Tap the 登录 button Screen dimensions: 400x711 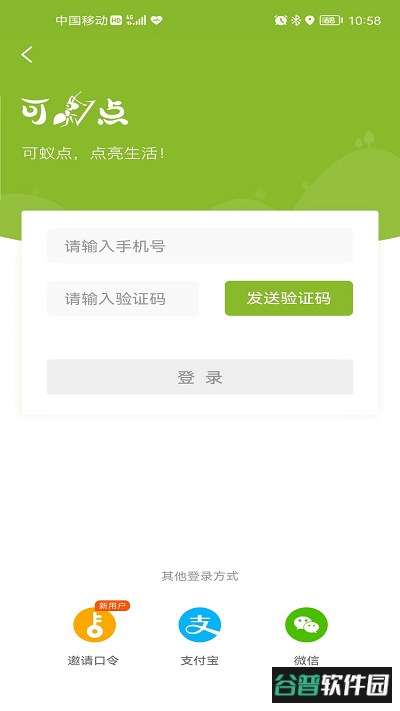[200, 377]
